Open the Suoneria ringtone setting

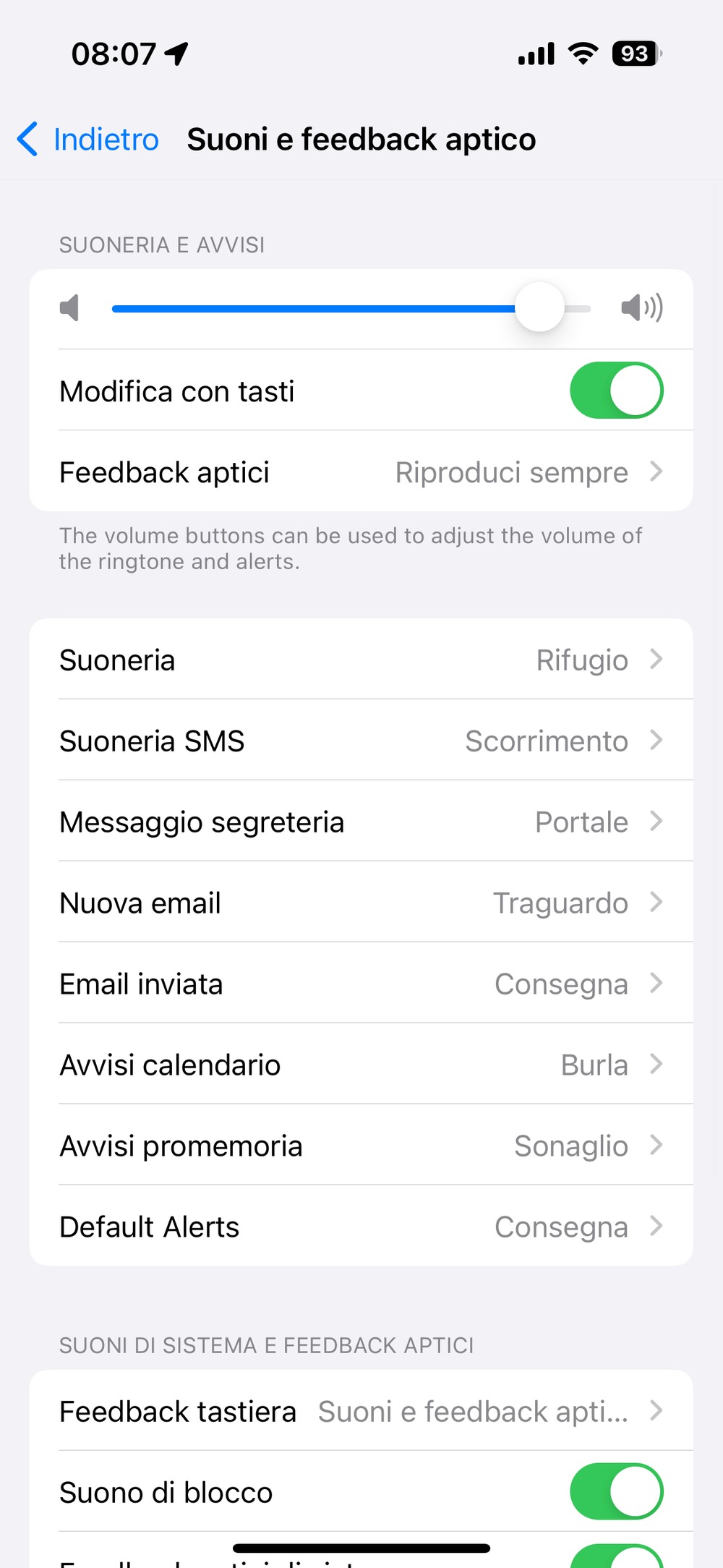click(361, 659)
